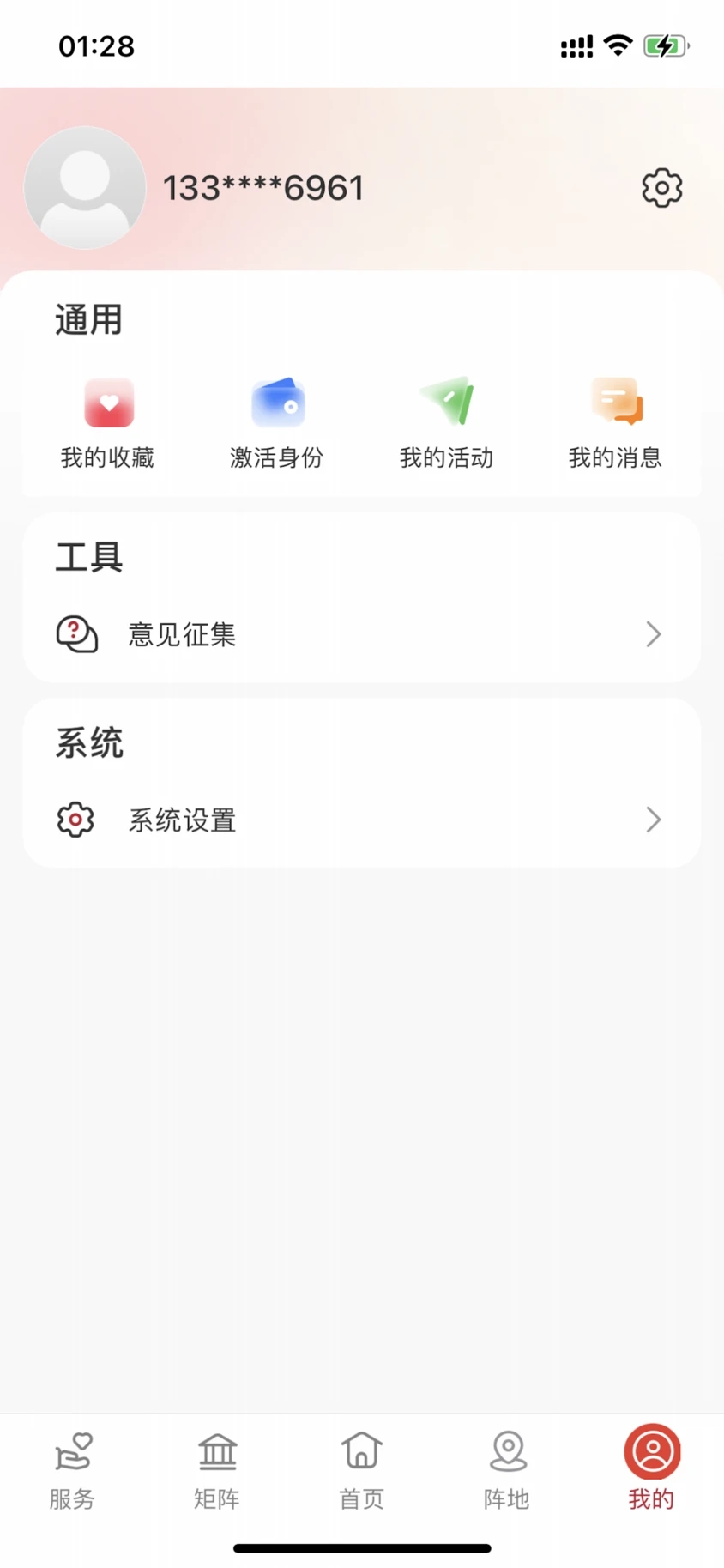The image size is (724, 1568).
Task: Expand 意见征集 with its chevron
Action: (652, 635)
